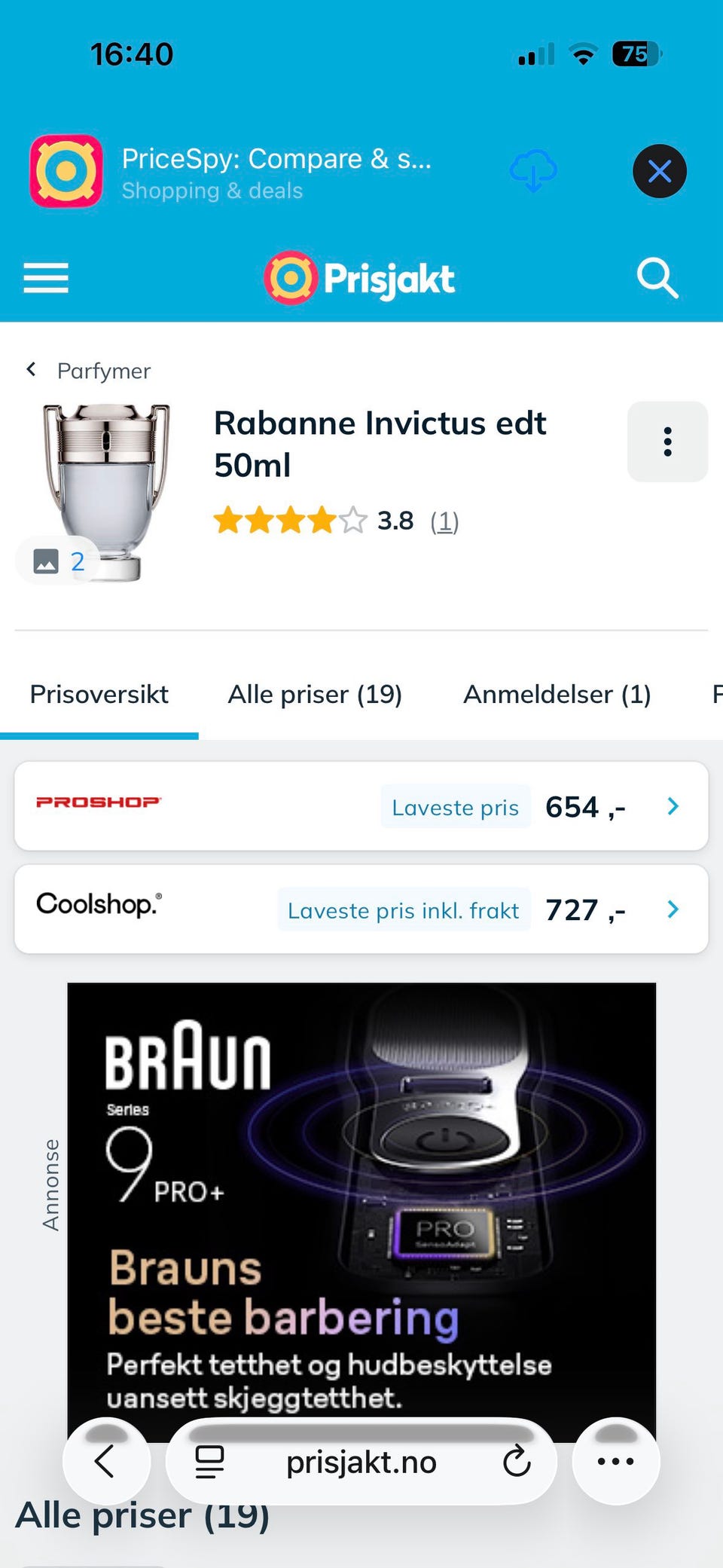The width and height of the screenshot is (723, 1568).
Task: Click the Prisjakt logo
Action: [359, 278]
